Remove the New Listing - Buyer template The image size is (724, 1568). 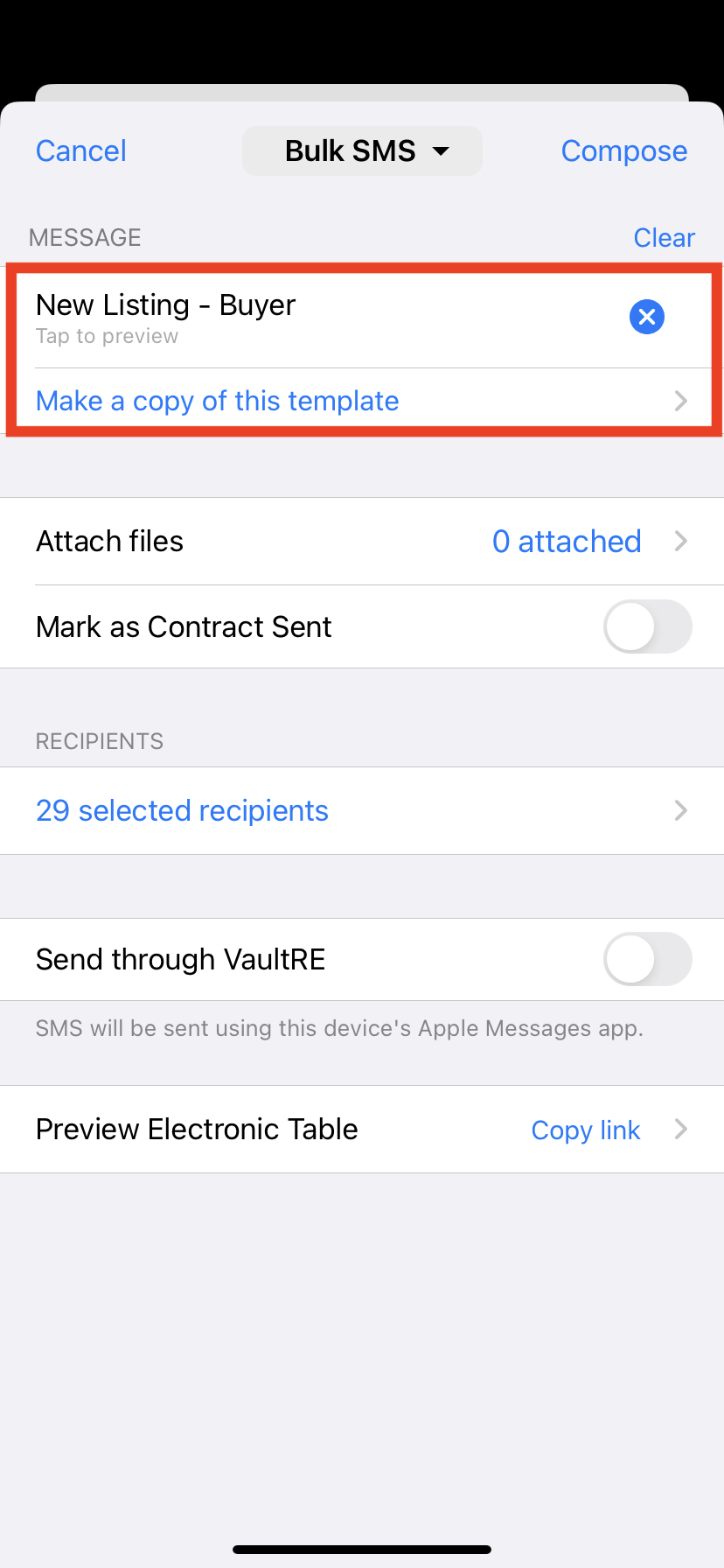[646, 317]
